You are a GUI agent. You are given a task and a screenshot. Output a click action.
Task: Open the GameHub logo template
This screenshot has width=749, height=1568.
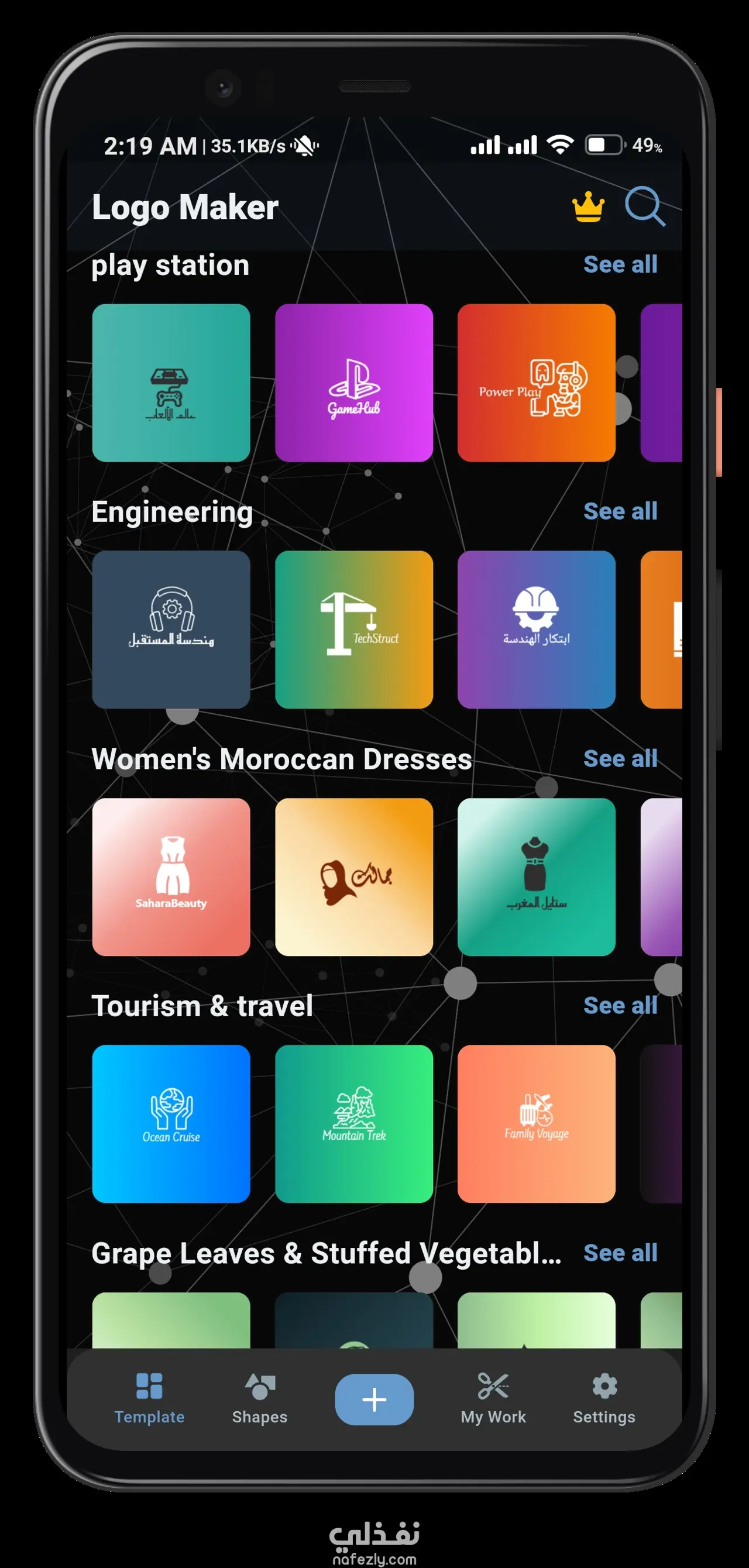[354, 383]
